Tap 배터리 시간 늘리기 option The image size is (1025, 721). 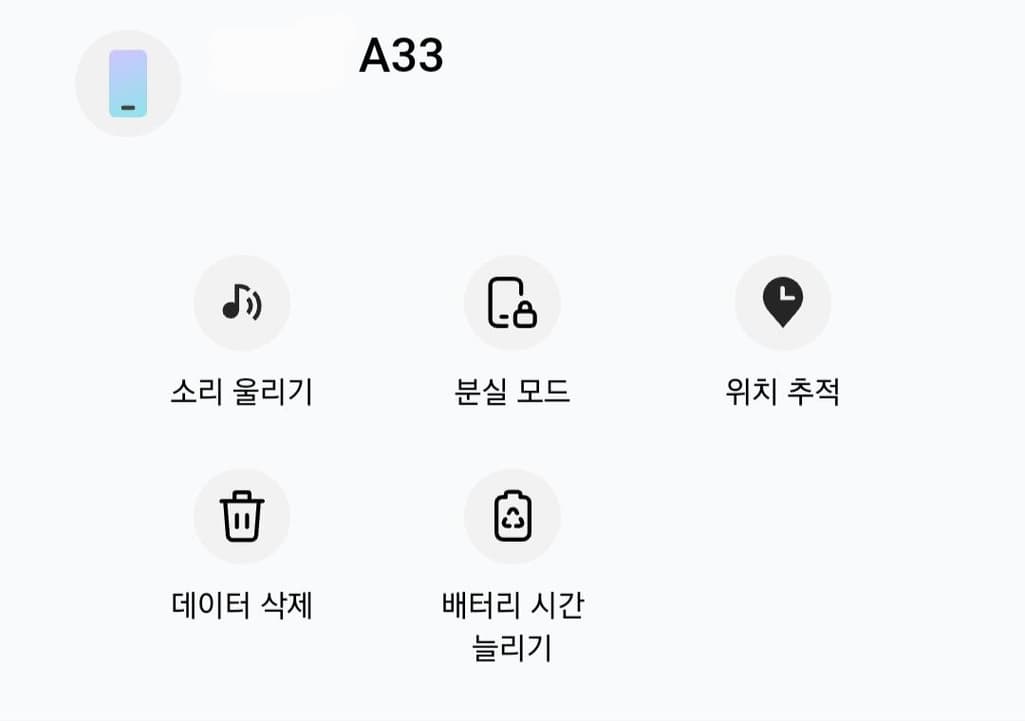(512, 517)
